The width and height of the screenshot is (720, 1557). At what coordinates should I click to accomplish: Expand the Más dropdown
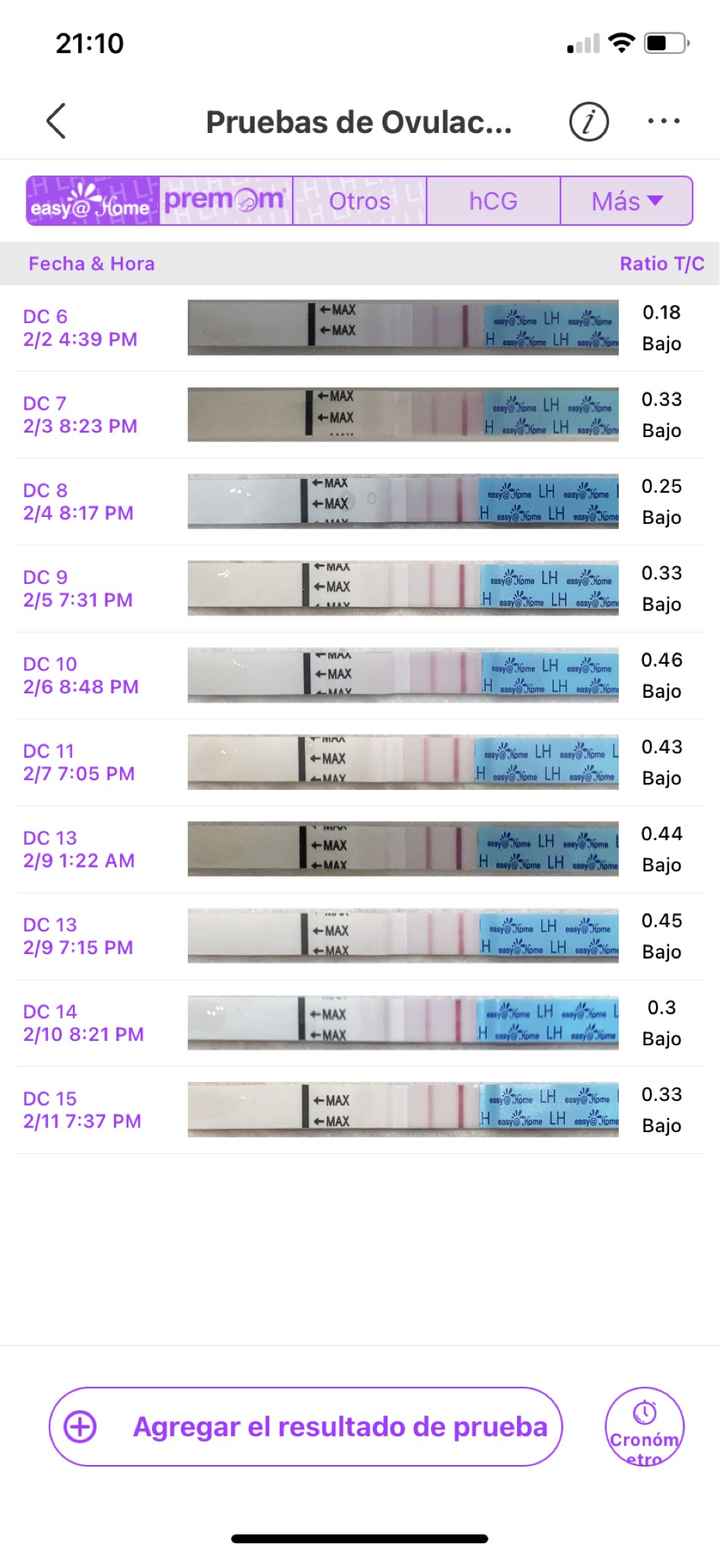pos(627,201)
